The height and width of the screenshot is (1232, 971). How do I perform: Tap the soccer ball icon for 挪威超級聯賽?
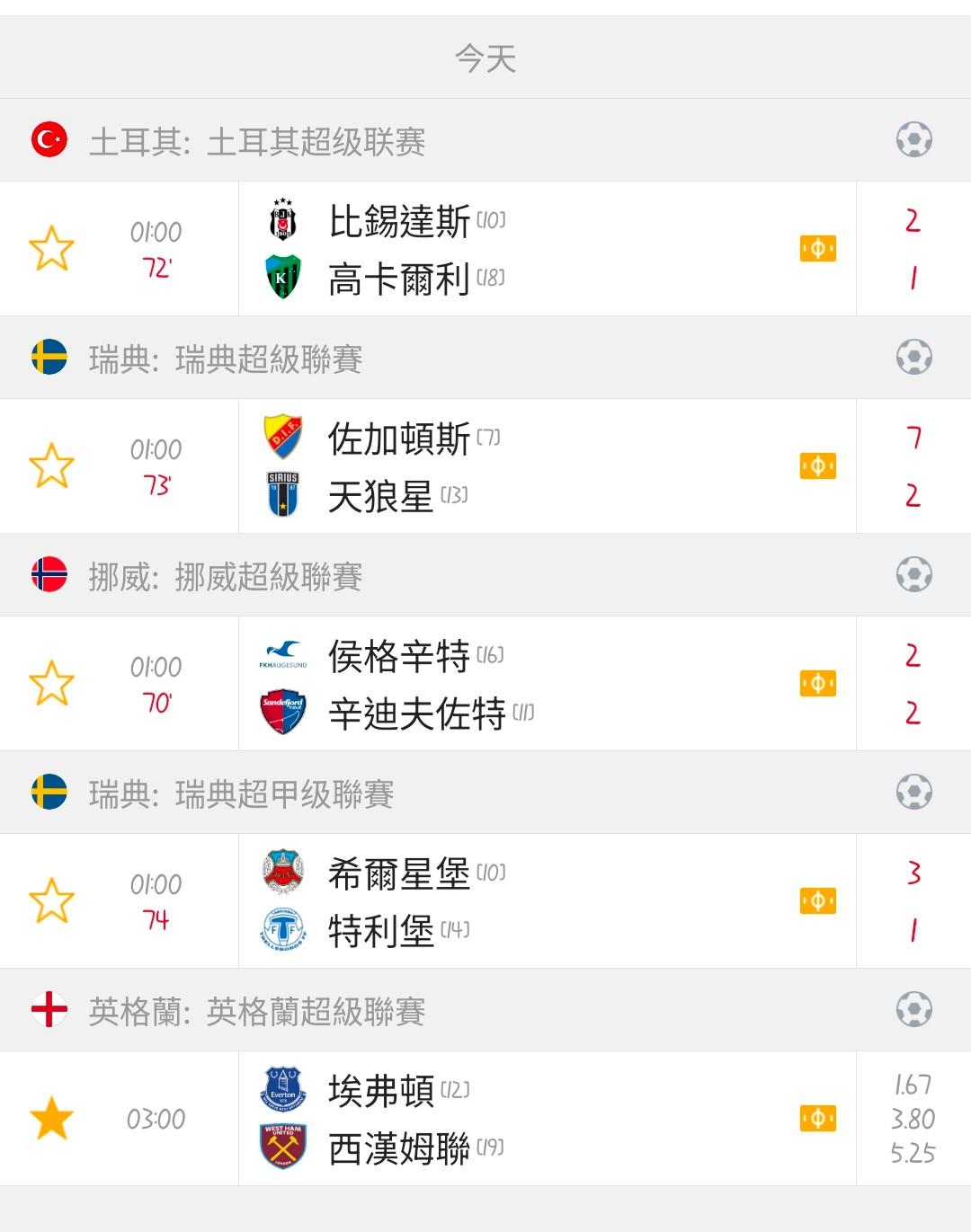point(913,575)
